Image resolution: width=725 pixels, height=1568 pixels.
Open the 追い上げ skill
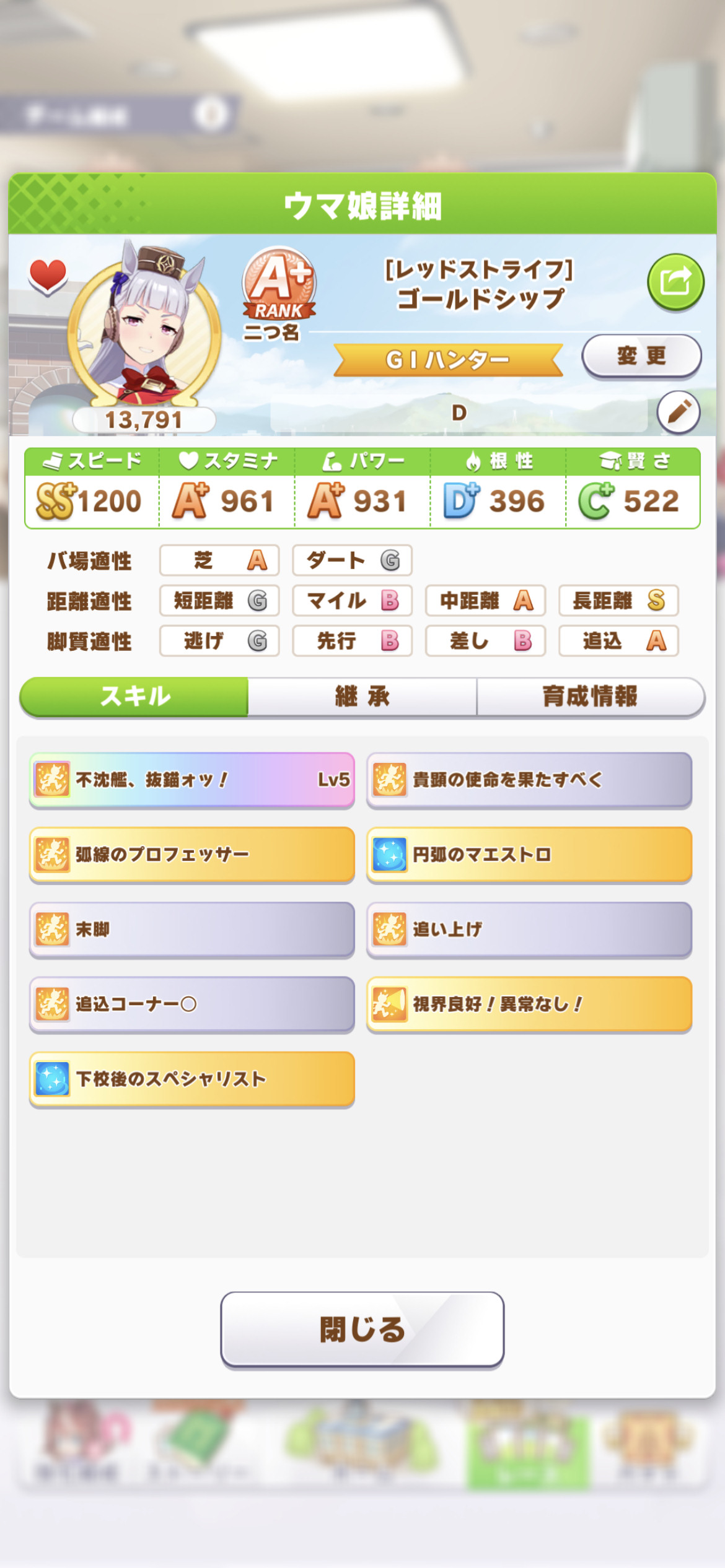point(529,930)
